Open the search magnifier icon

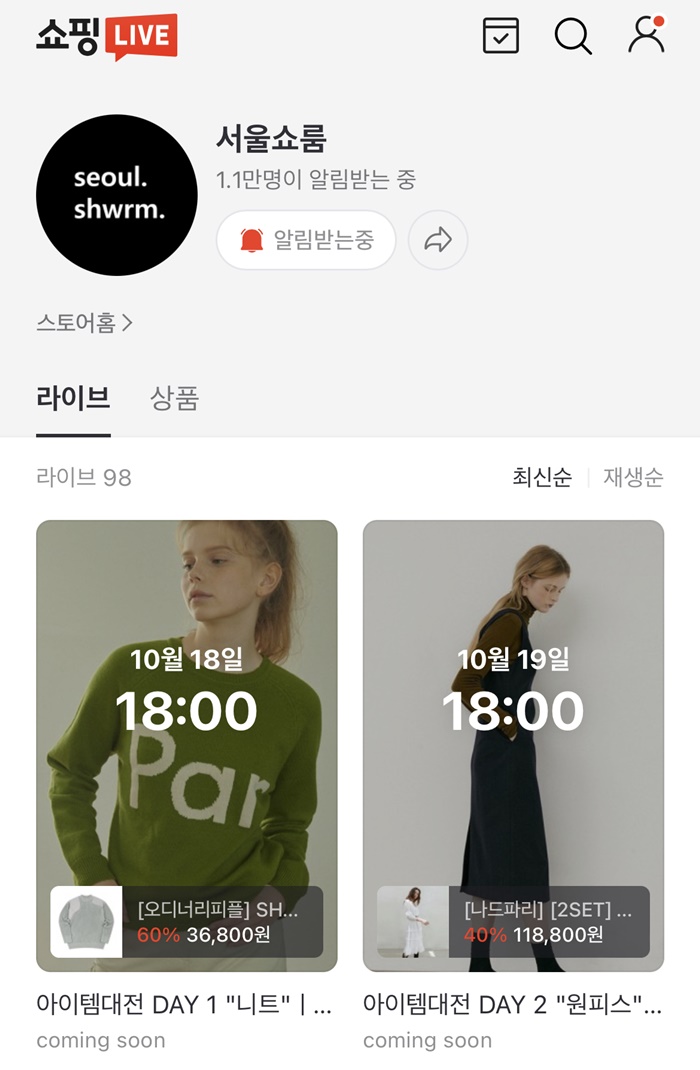point(573,37)
